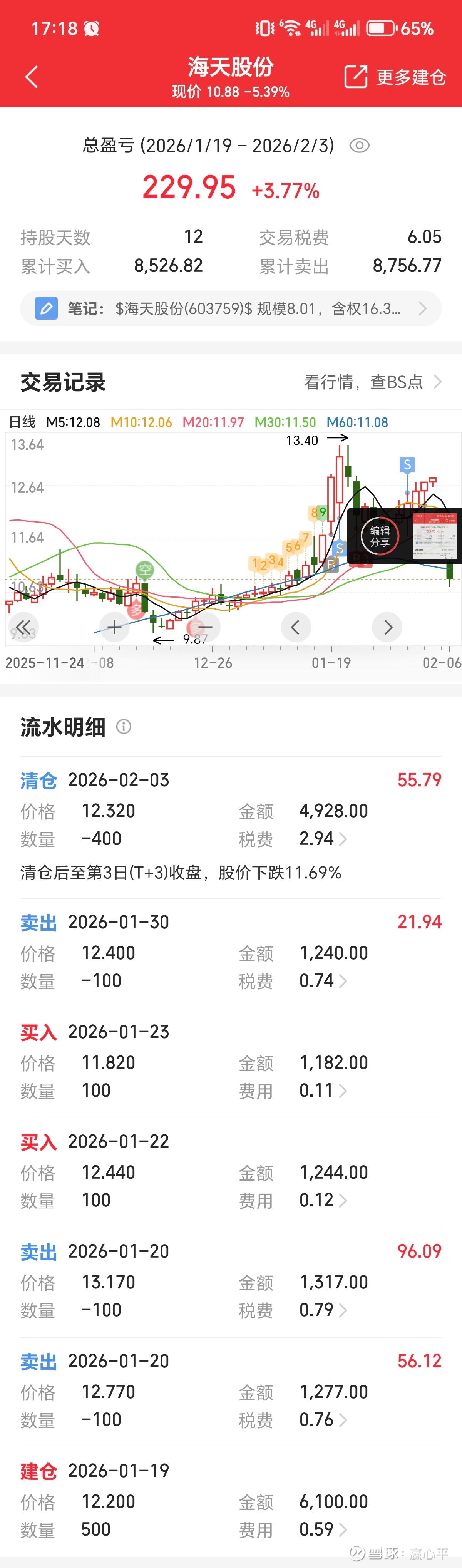Viewport: 462px width, 1568px height.
Task: Zoom out the chart with minus button
Action: 205,627
